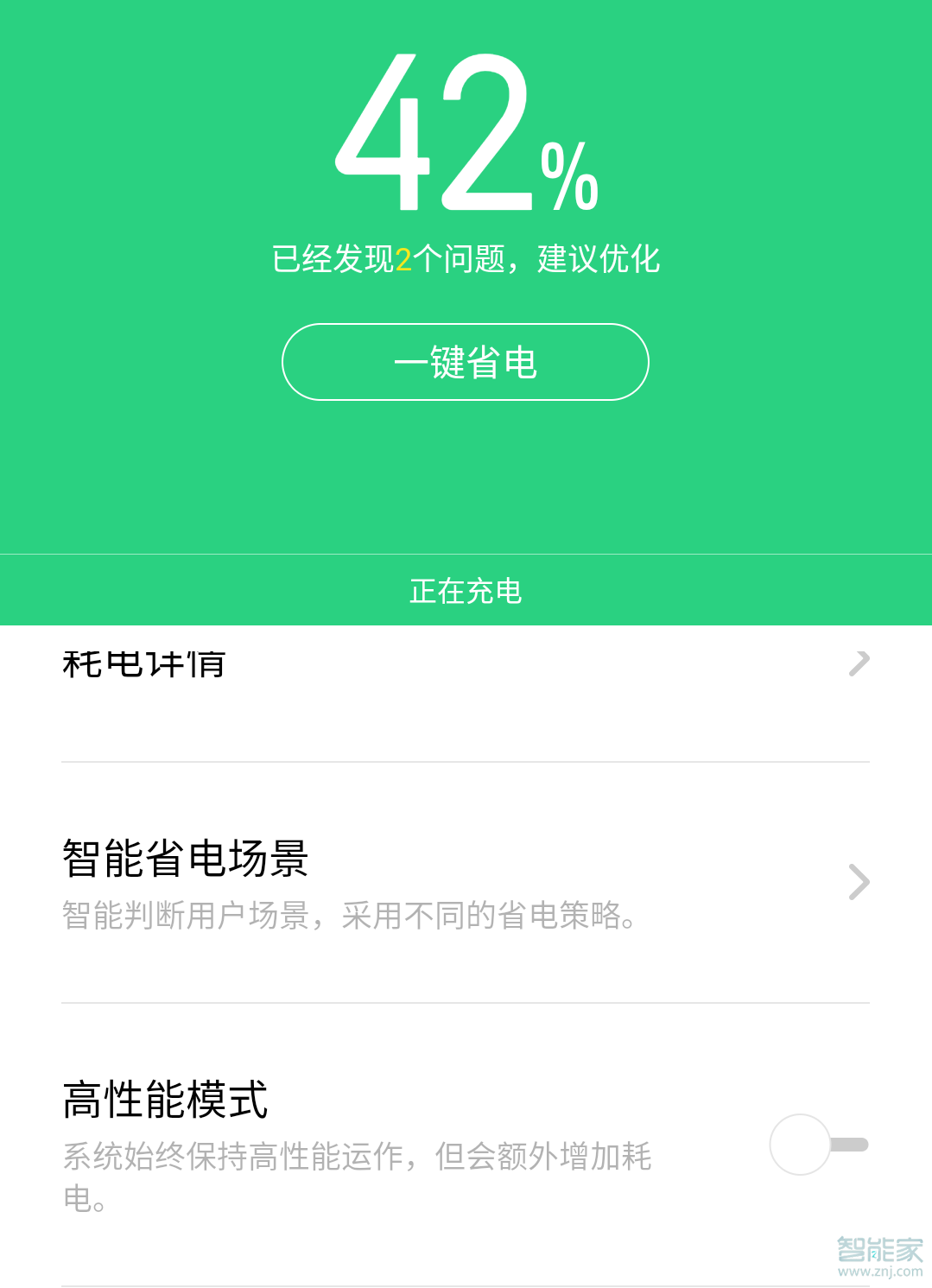Screen dimensions: 932x1288
Task: Click the yellow number 2 in the problems notice
Action: click(404, 258)
